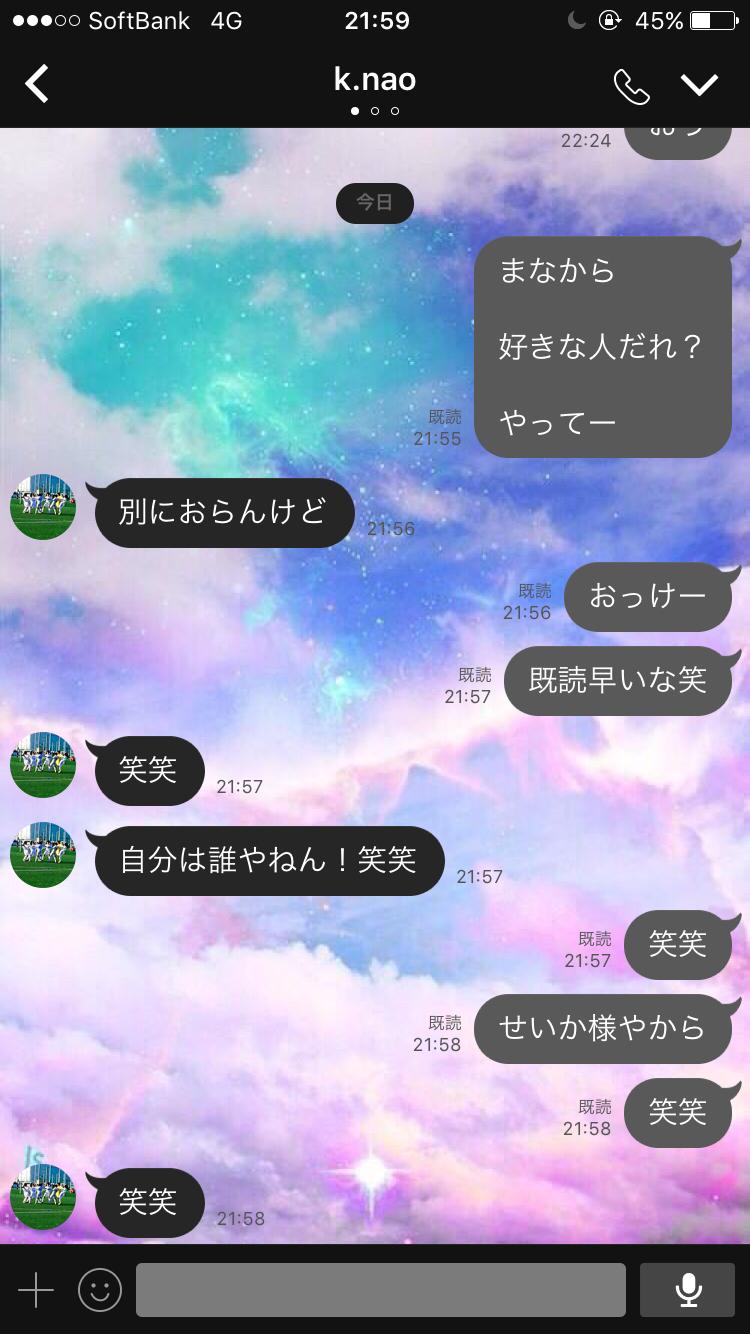The width and height of the screenshot is (750, 1334).
Task: Tap the 既読早いな笑 message bubble
Action: tap(617, 681)
